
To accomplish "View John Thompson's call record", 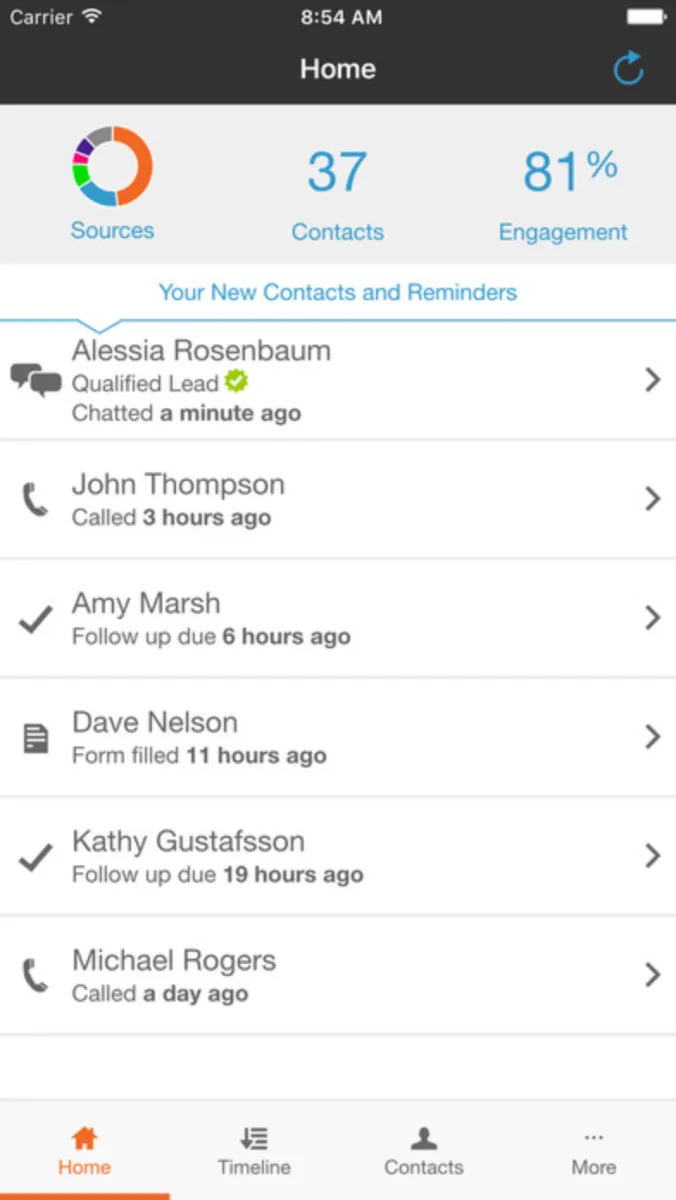I will tap(338, 499).
